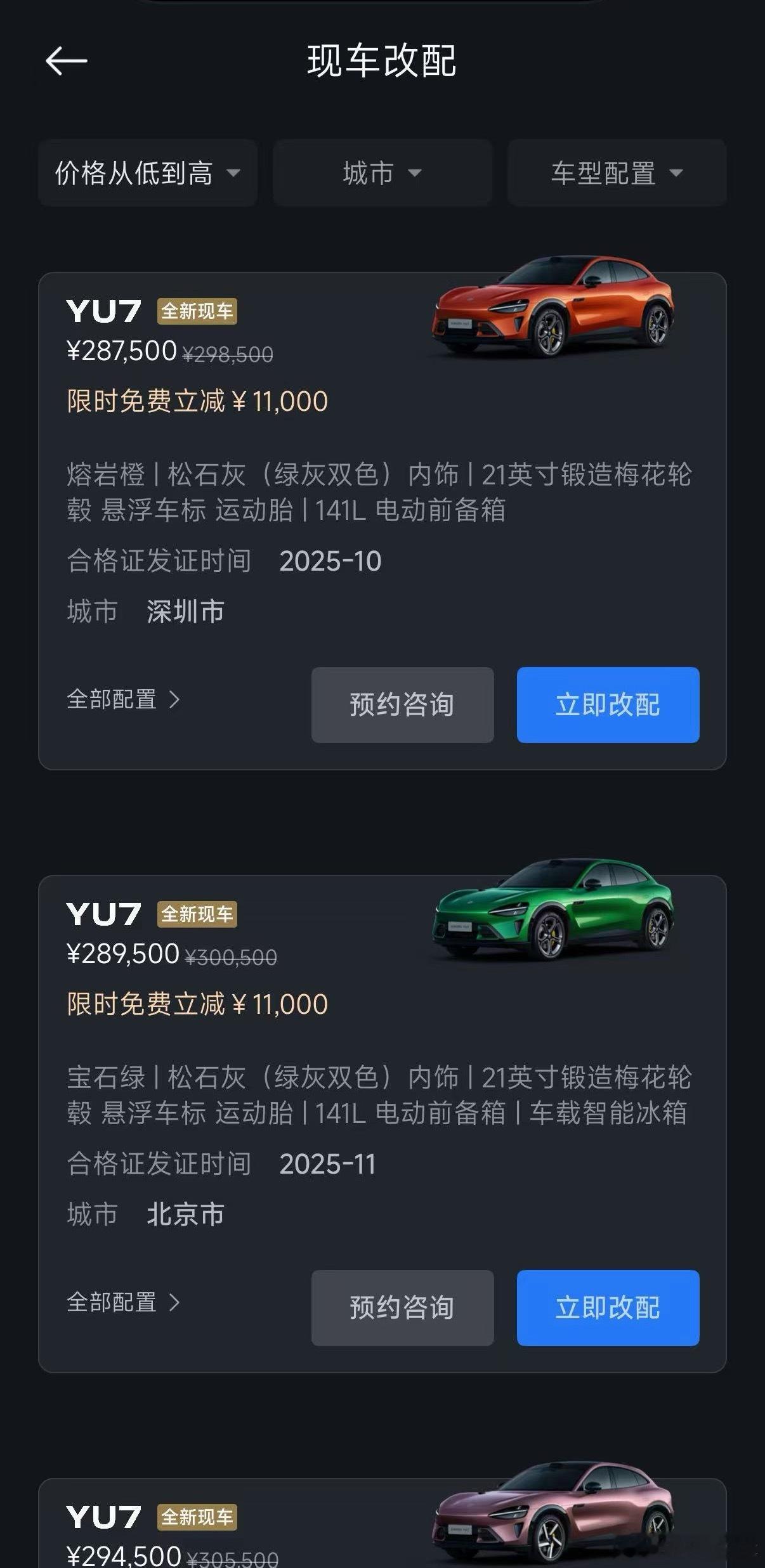Tap the 限时免费立减￥11,000 promotion text
The width and height of the screenshot is (765, 1568).
click(x=197, y=401)
